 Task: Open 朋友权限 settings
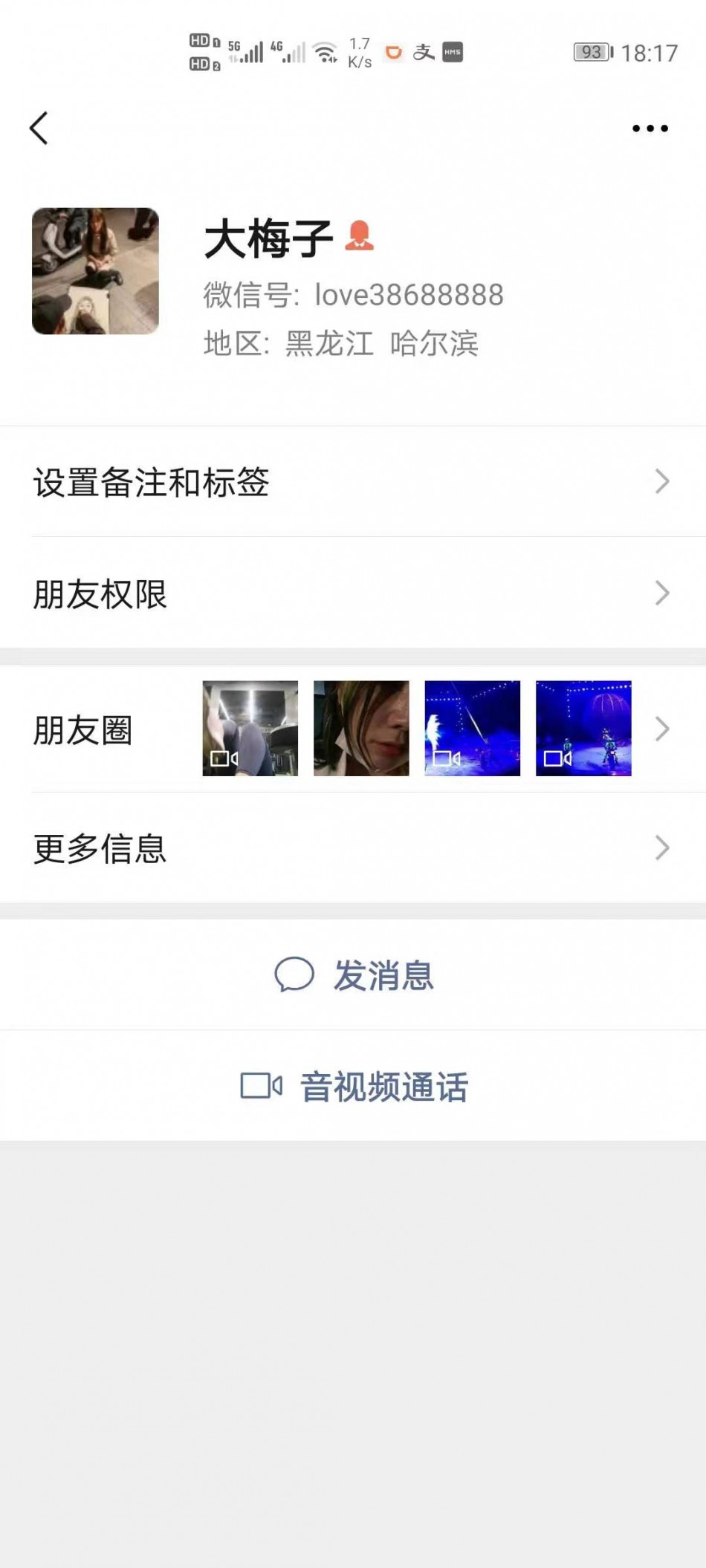point(353,593)
